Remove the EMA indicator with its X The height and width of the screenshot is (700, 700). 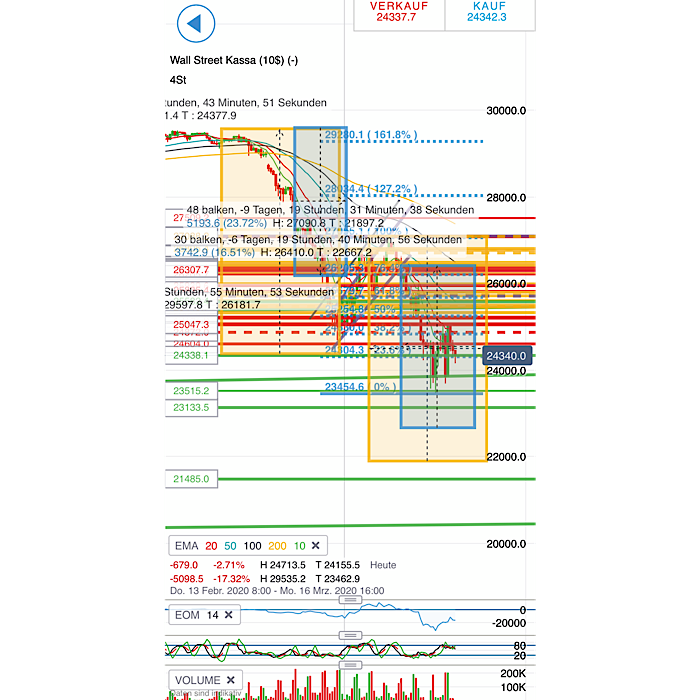(316, 545)
